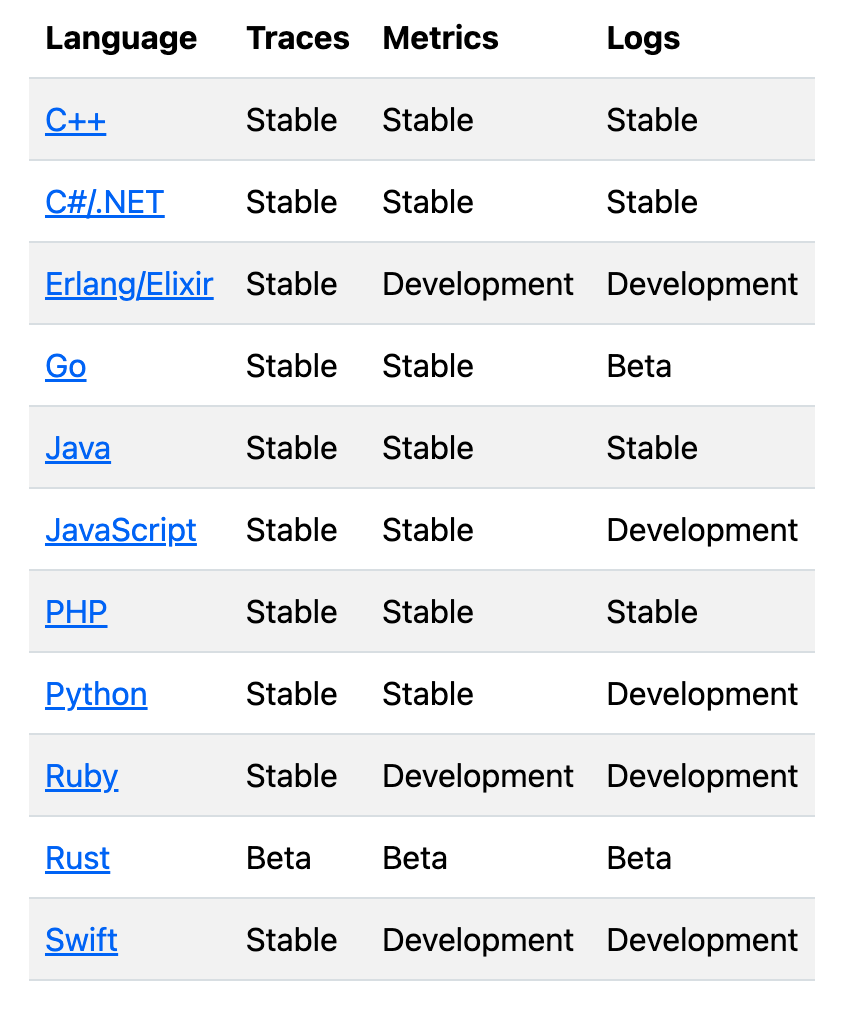Tap the Java link

pos(78,448)
